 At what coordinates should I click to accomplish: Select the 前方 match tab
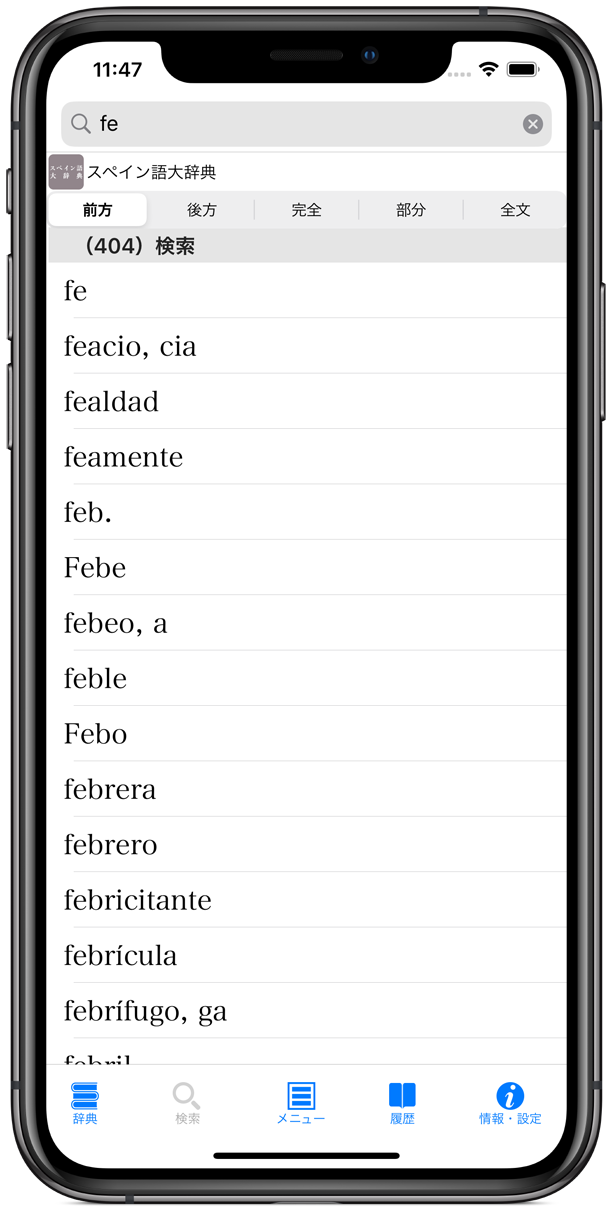click(98, 210)
